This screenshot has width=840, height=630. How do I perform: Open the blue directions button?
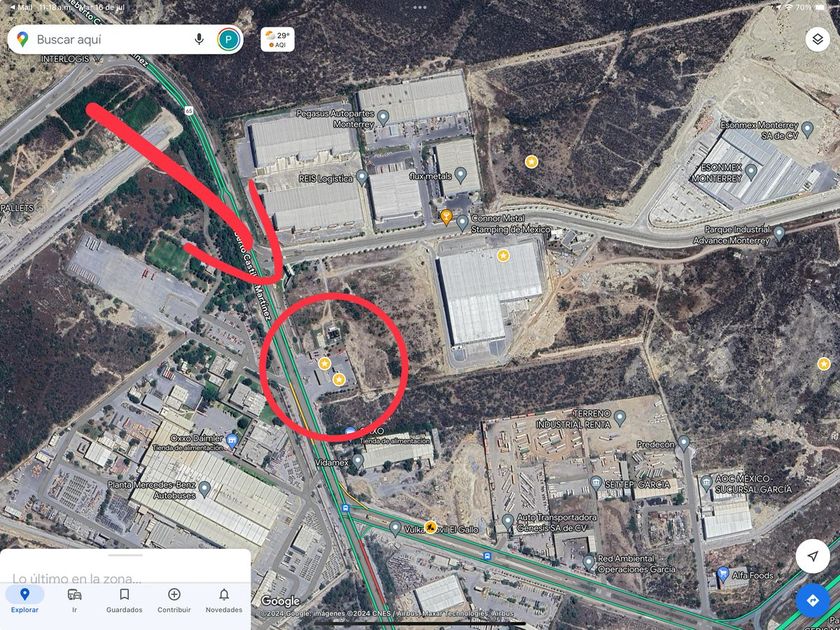(813, 600)
